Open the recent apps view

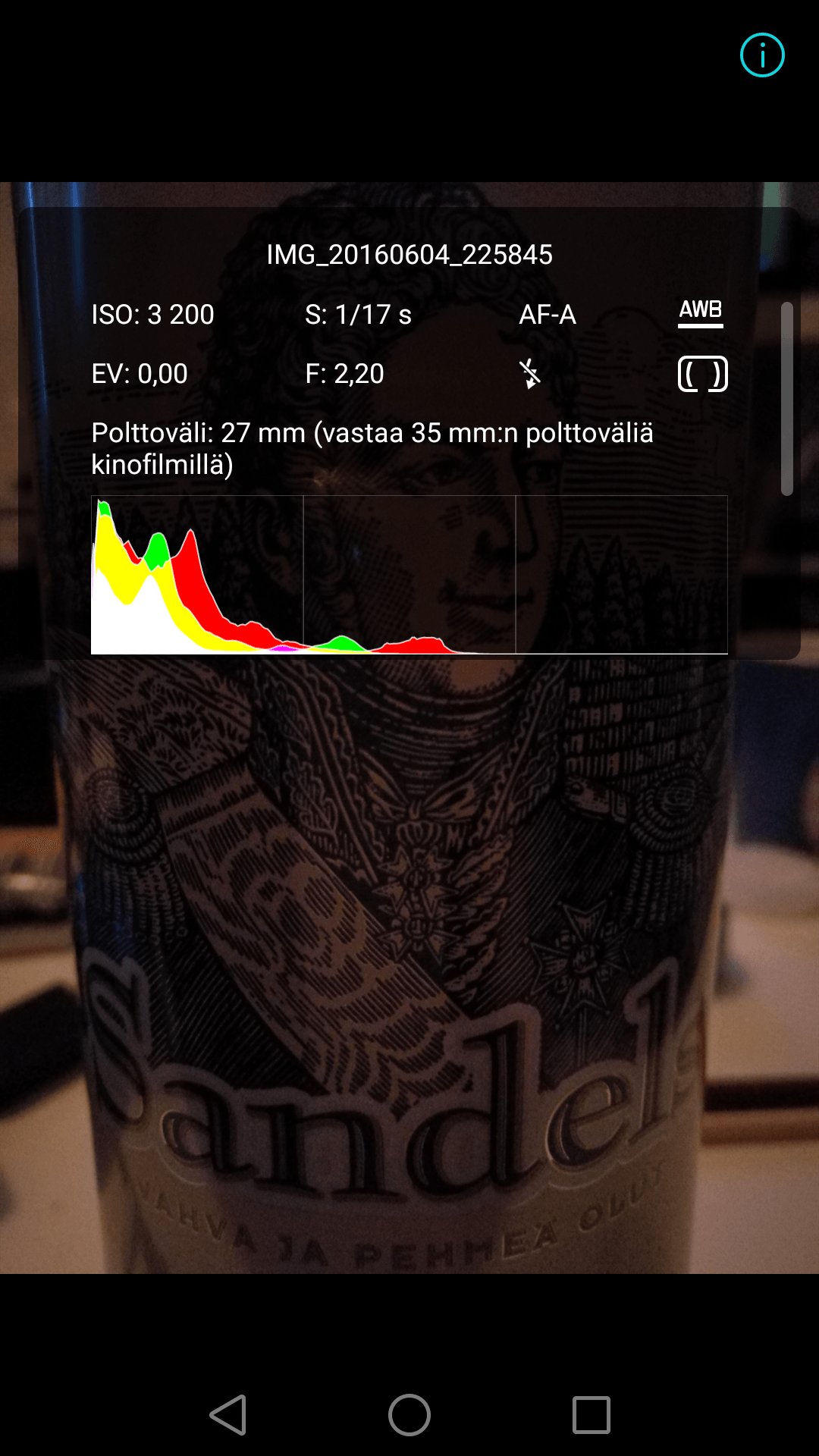[591, 1415]
